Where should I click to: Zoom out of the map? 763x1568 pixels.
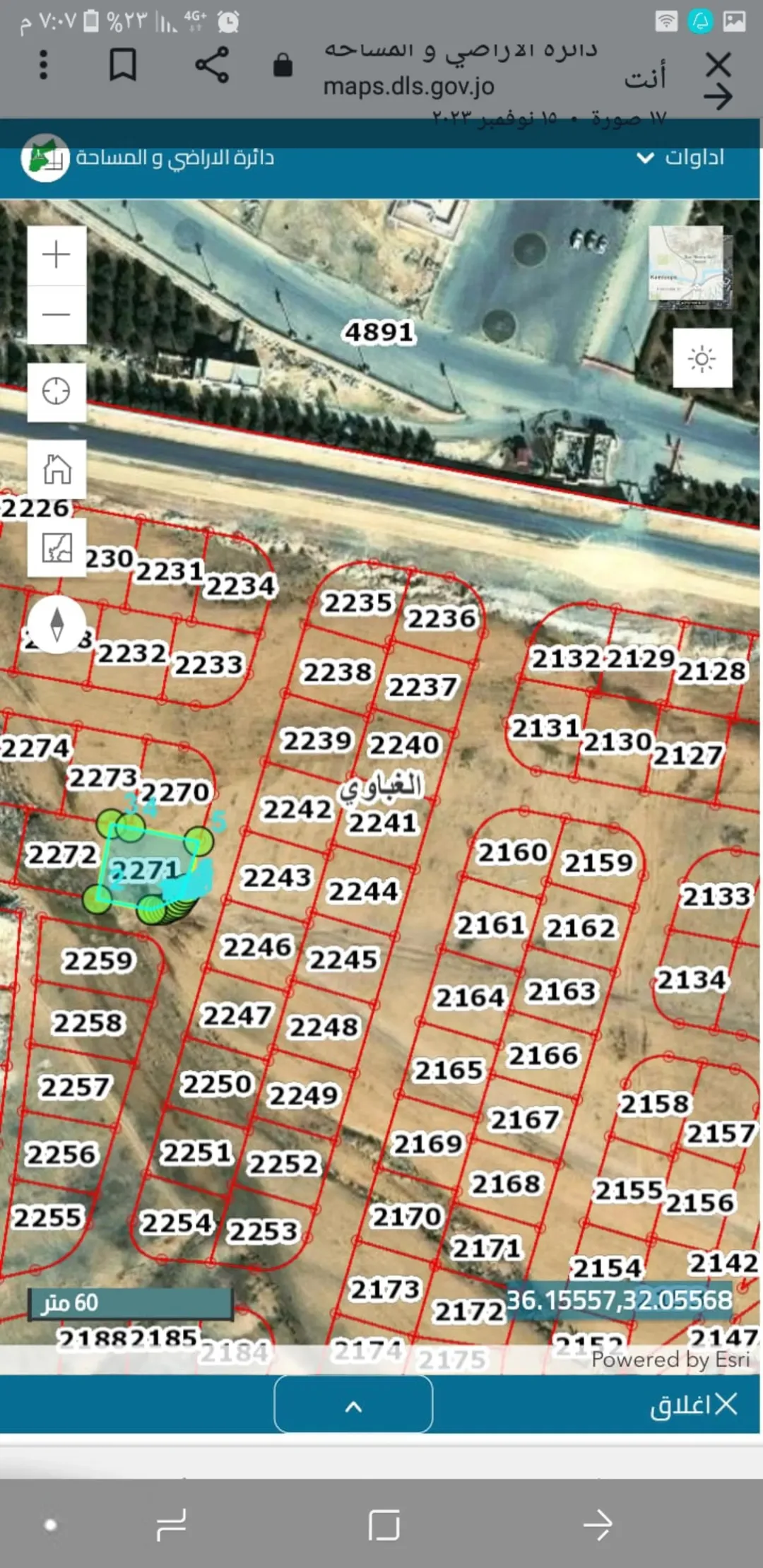click(x=57, y=314)
